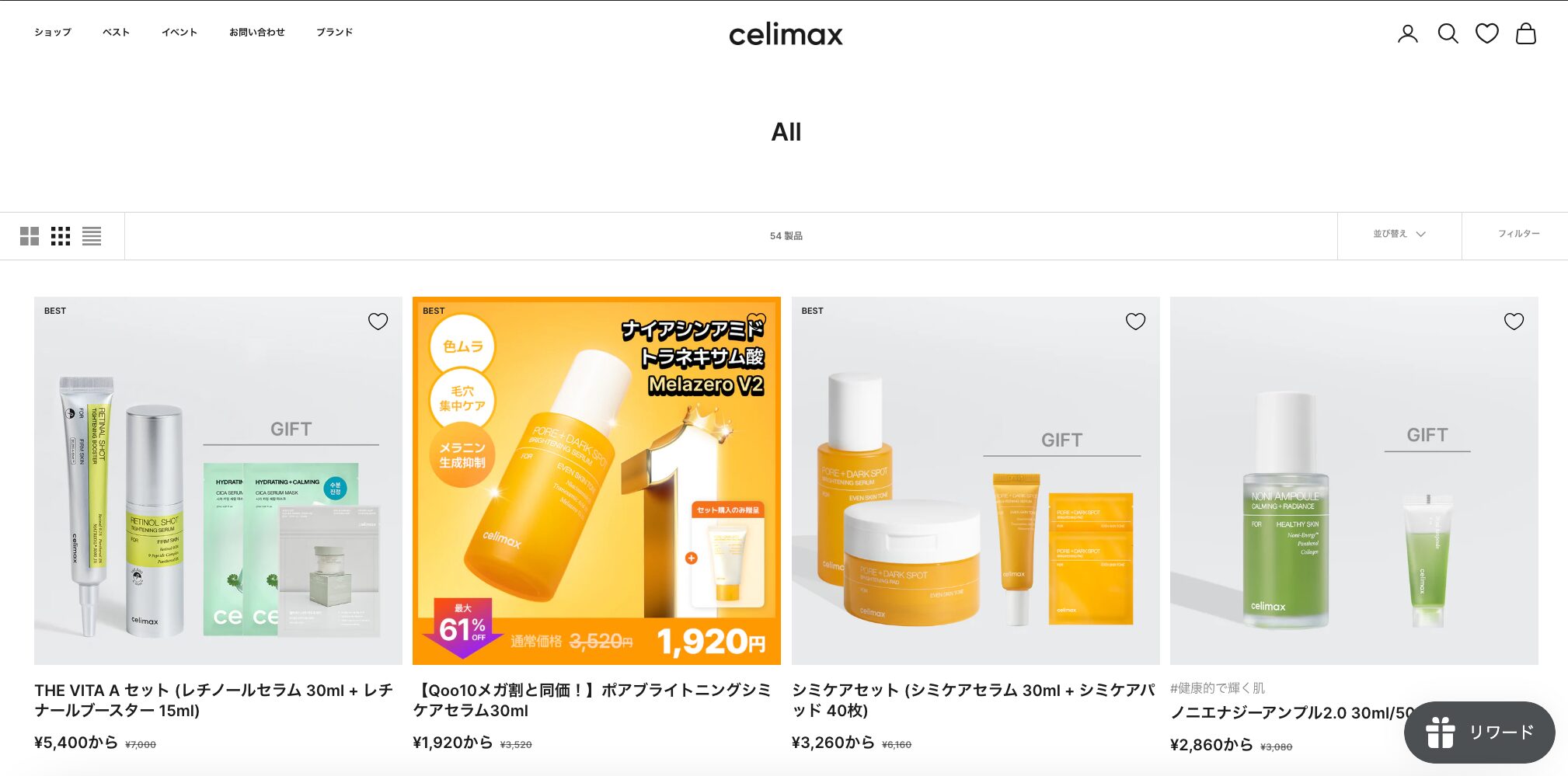Open the ショップ menu
The image size is (1568, 776).
click(53, 33)
